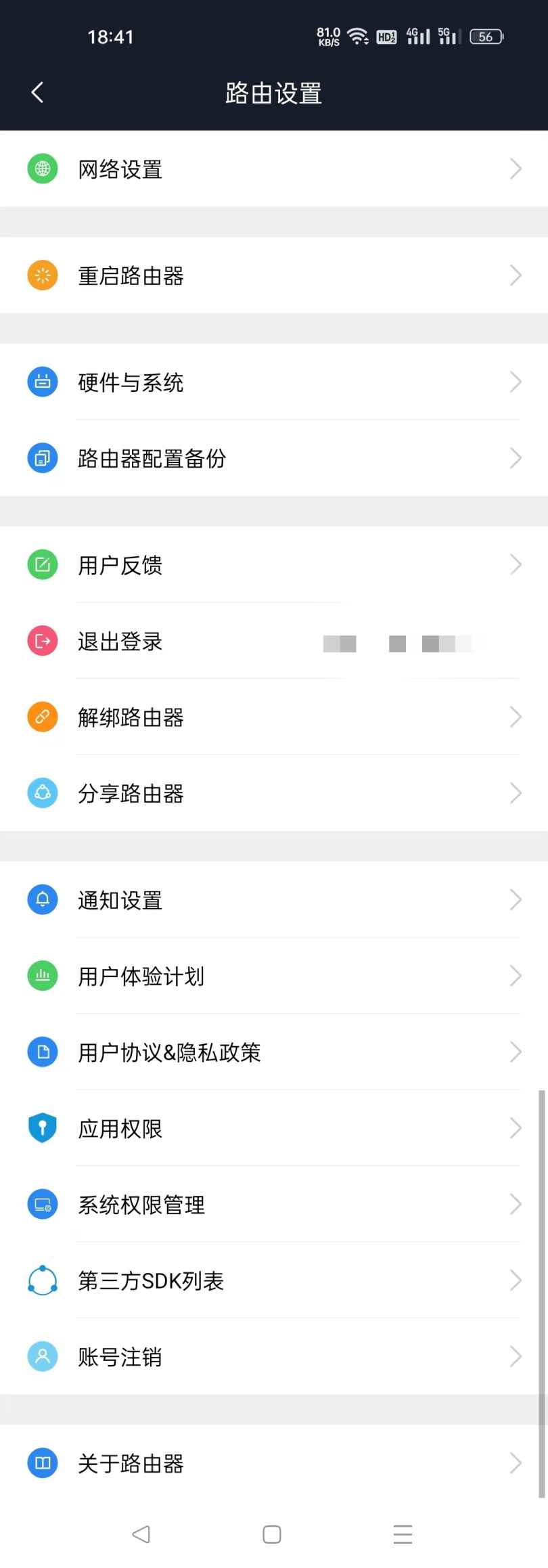Open 用户协议&隐私政策
The image size is (548, 1568).
coord(169,1052)
